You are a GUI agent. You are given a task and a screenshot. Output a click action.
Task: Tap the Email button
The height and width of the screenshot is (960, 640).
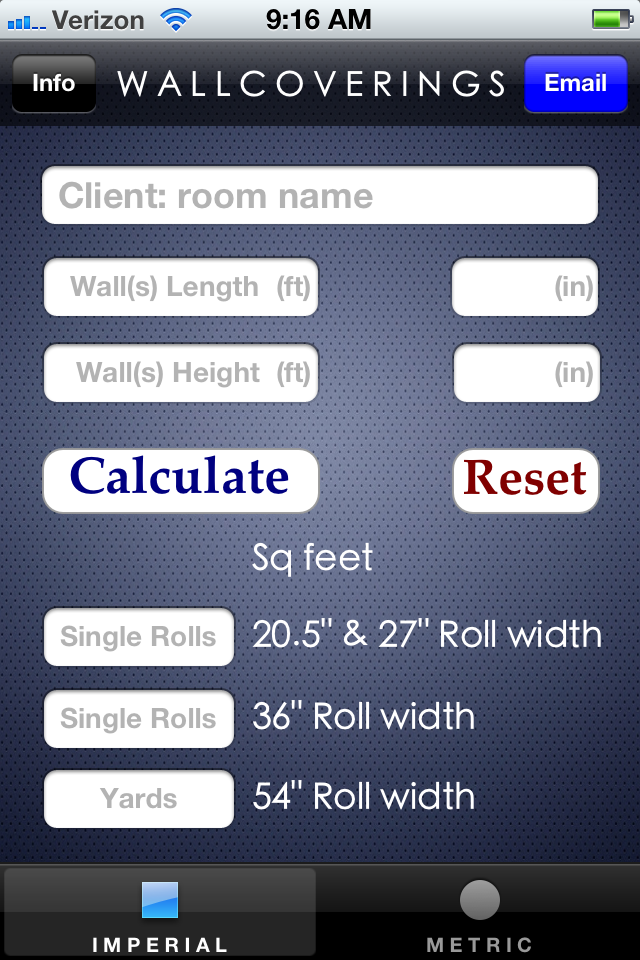click(x=575, y=84)
